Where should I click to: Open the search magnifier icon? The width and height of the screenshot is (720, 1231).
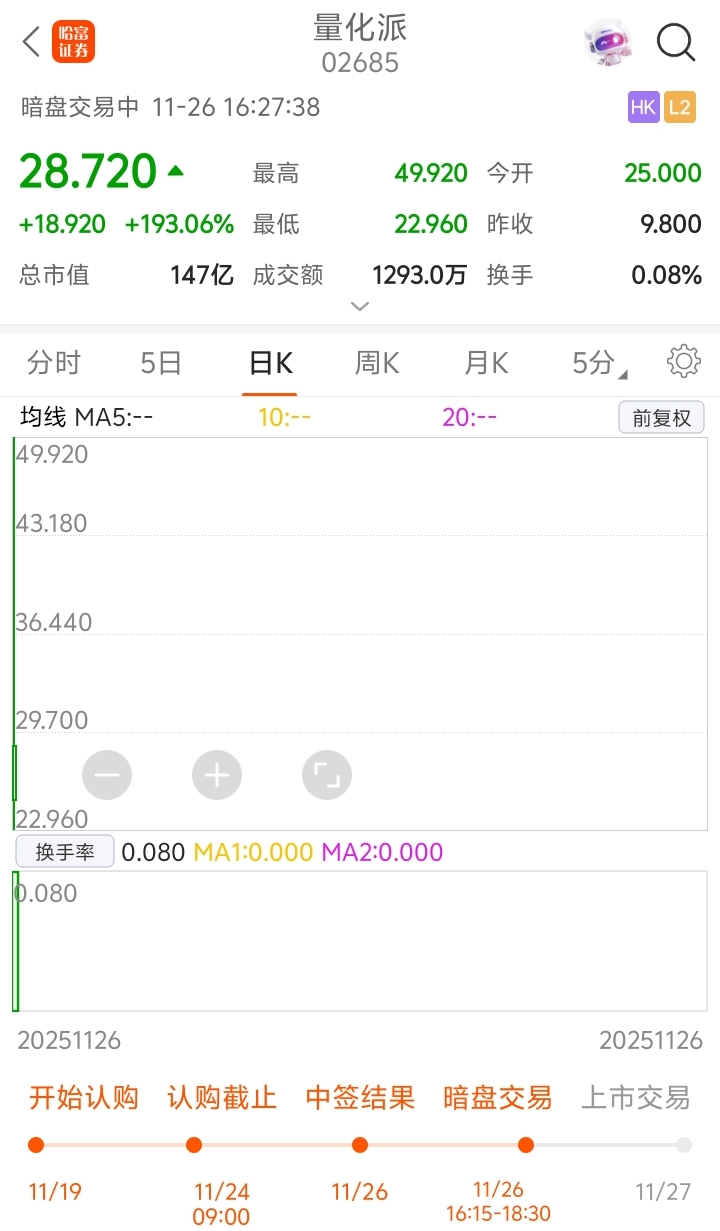pyautogui.click(x=676, y=43)
